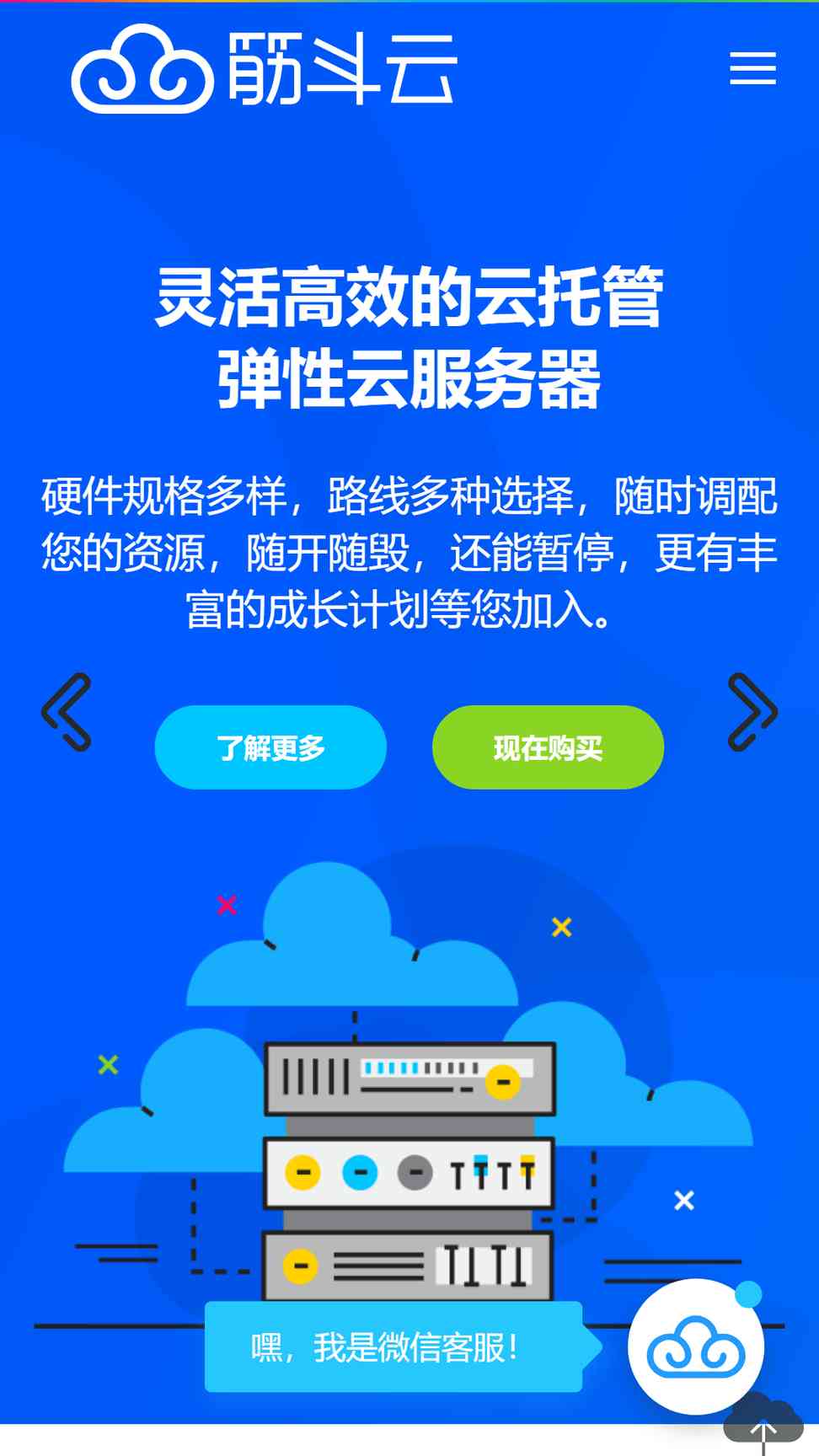
Task: Tap the 了解更多 button
Action: pyautogui.click(x=270, y=747)
